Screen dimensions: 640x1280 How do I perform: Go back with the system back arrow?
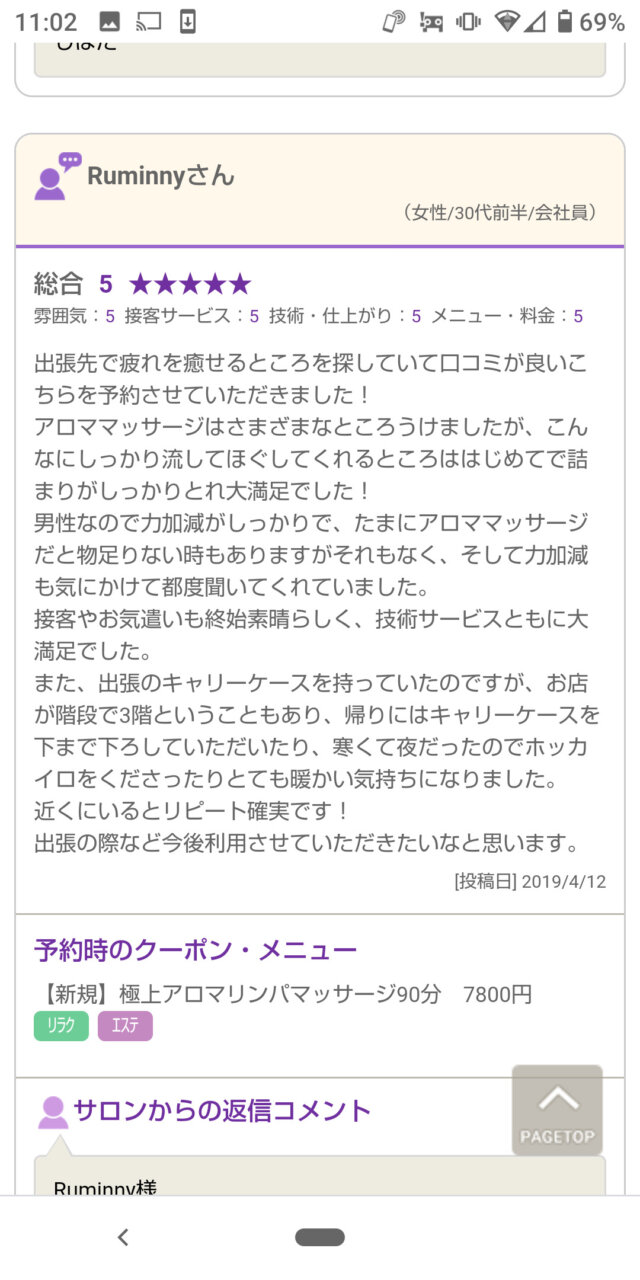pos(123,1237)
